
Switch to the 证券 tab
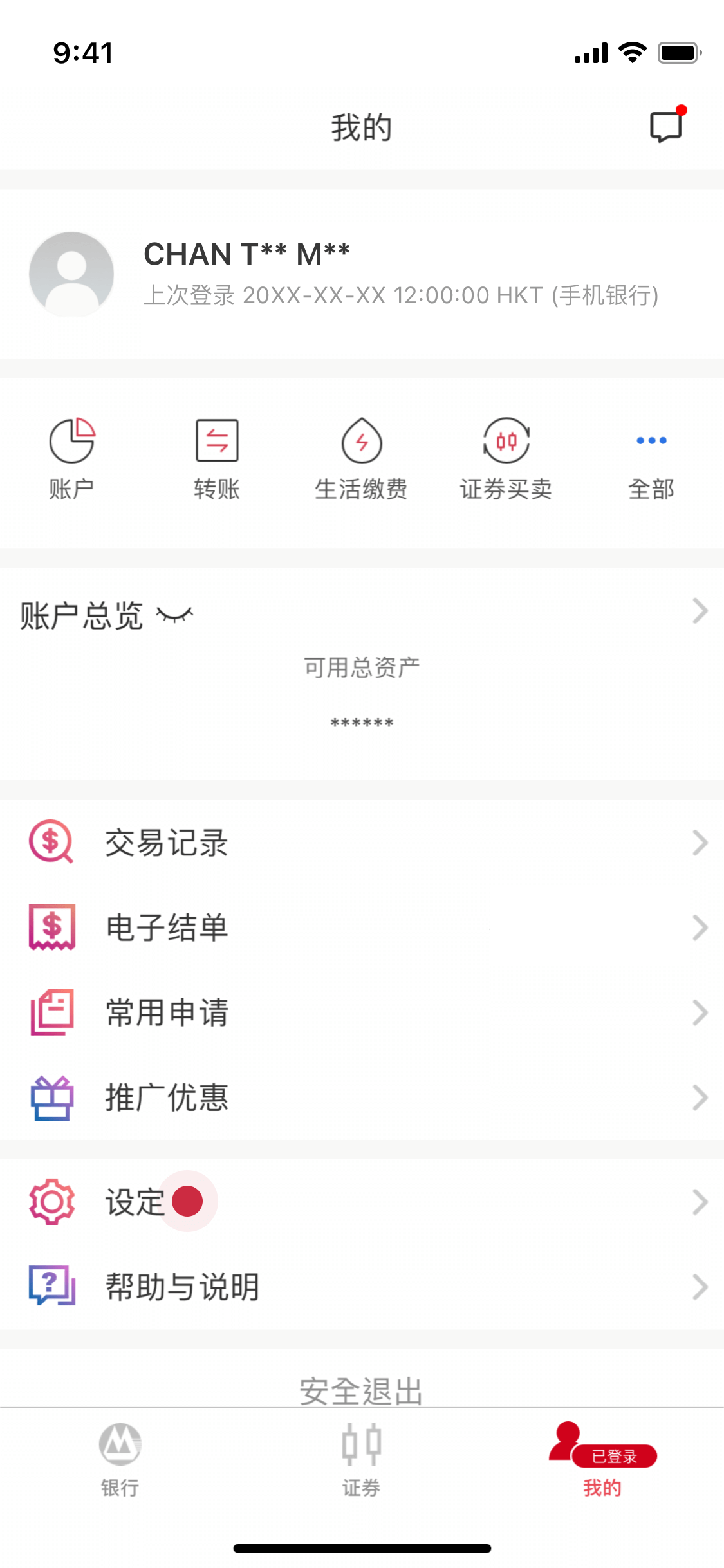[x=362, y=1460]
